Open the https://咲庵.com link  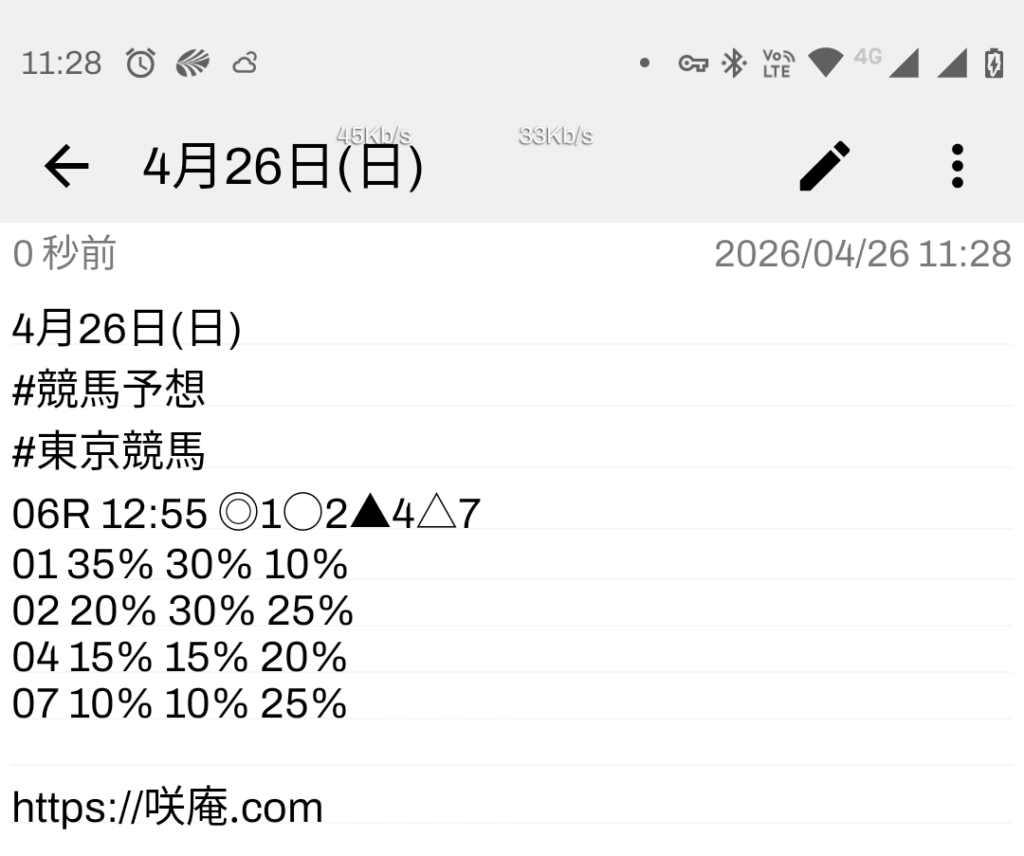click(x=168, y=807)
